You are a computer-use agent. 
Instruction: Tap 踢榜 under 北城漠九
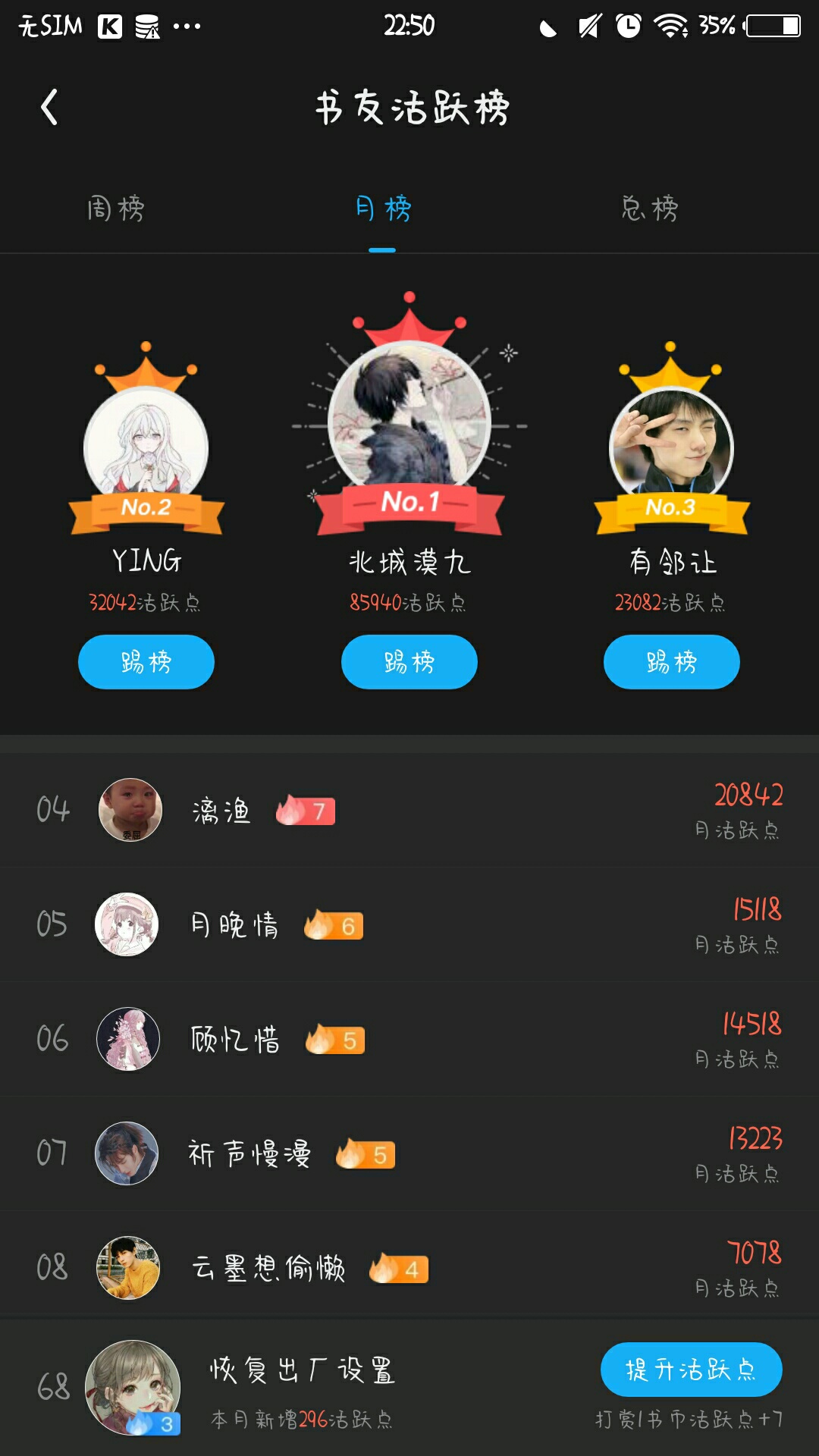point(409,662)
